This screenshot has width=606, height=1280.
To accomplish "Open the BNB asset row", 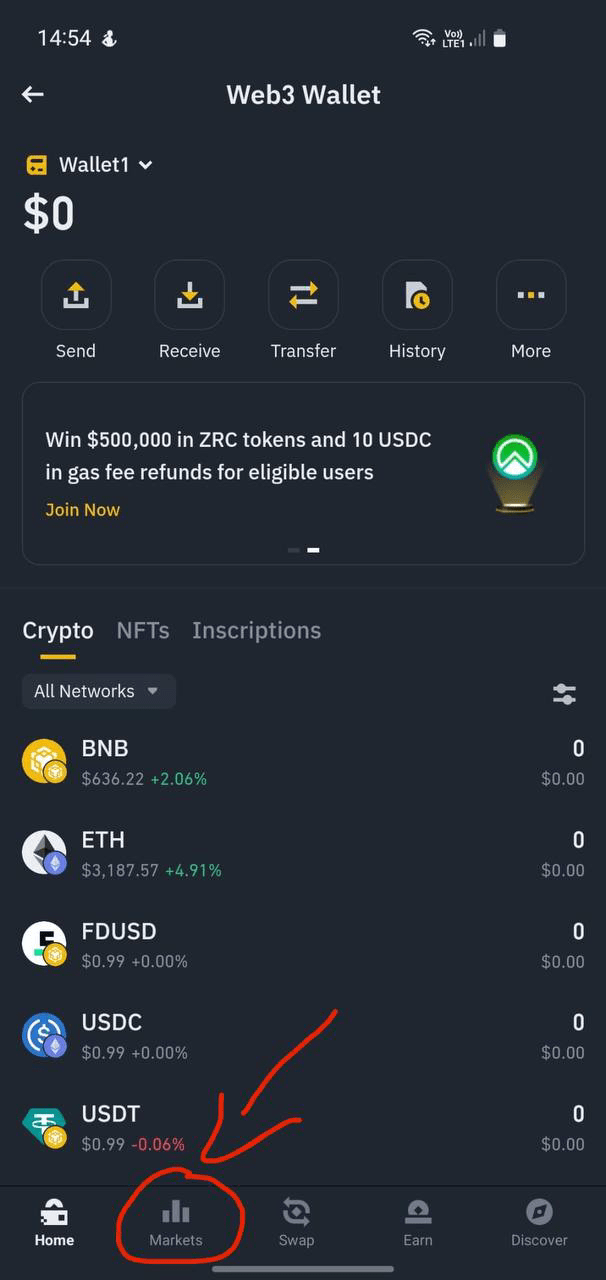I will click(303, 762).
